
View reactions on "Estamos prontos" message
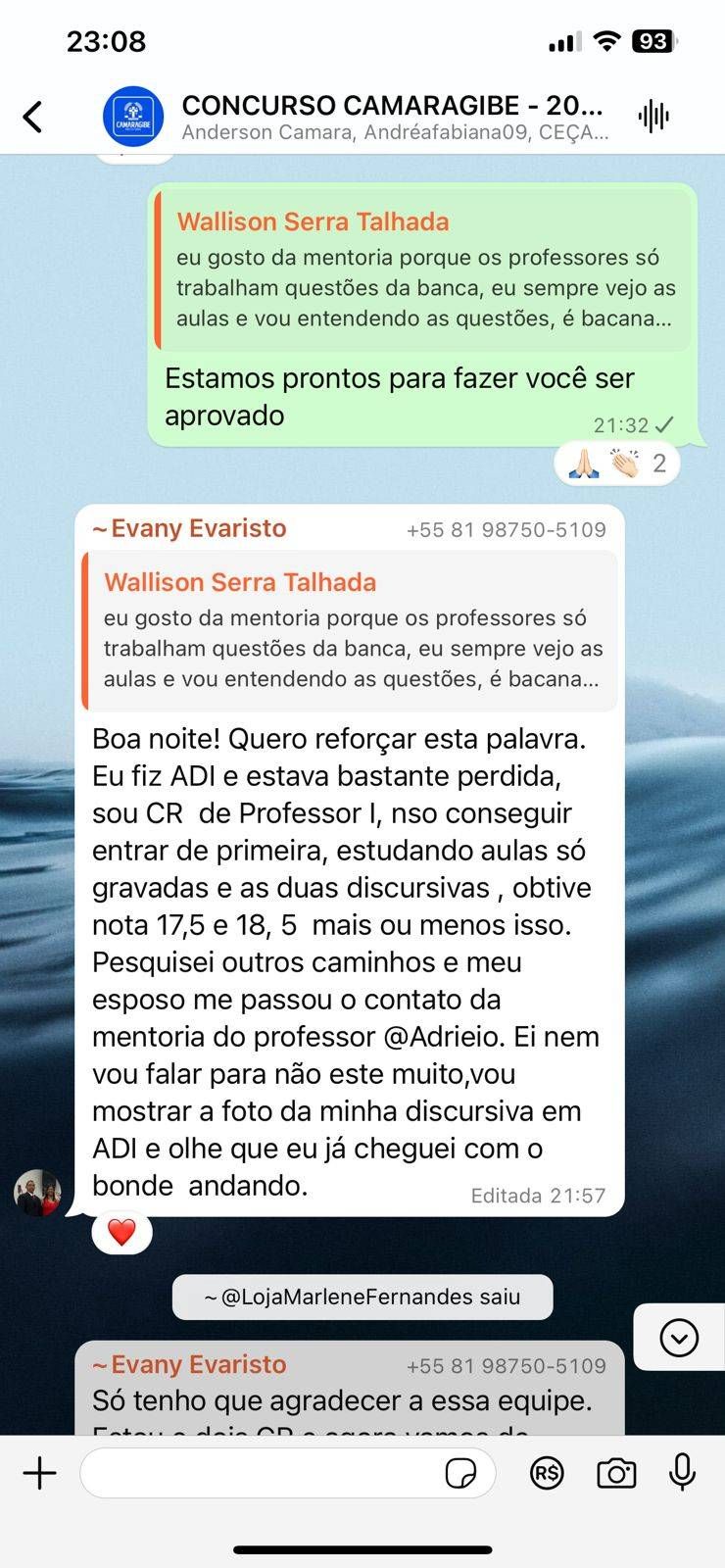click(617, 463)
